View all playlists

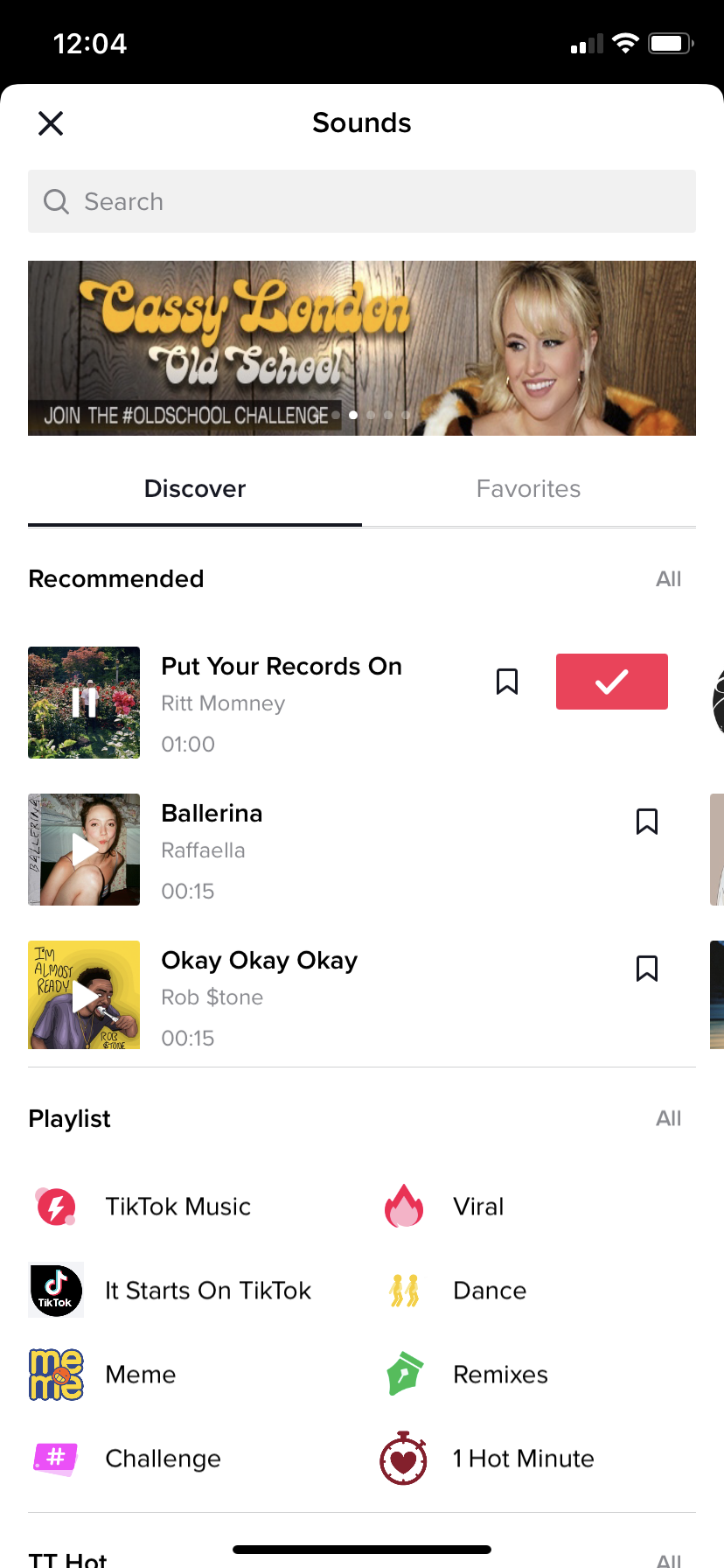[668, 1119]
